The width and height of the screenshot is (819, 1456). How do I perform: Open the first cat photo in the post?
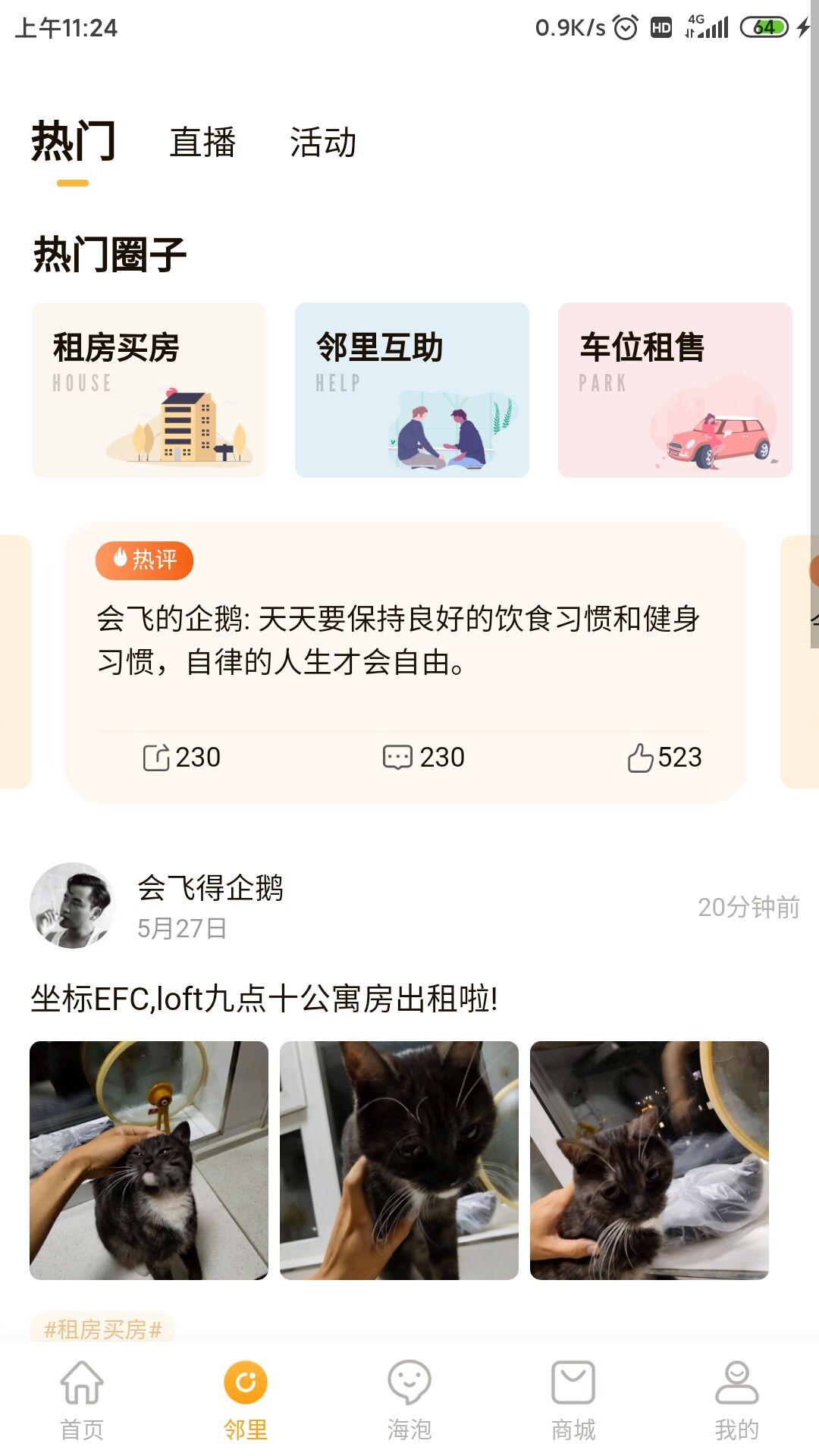[x=149, y=1160]
